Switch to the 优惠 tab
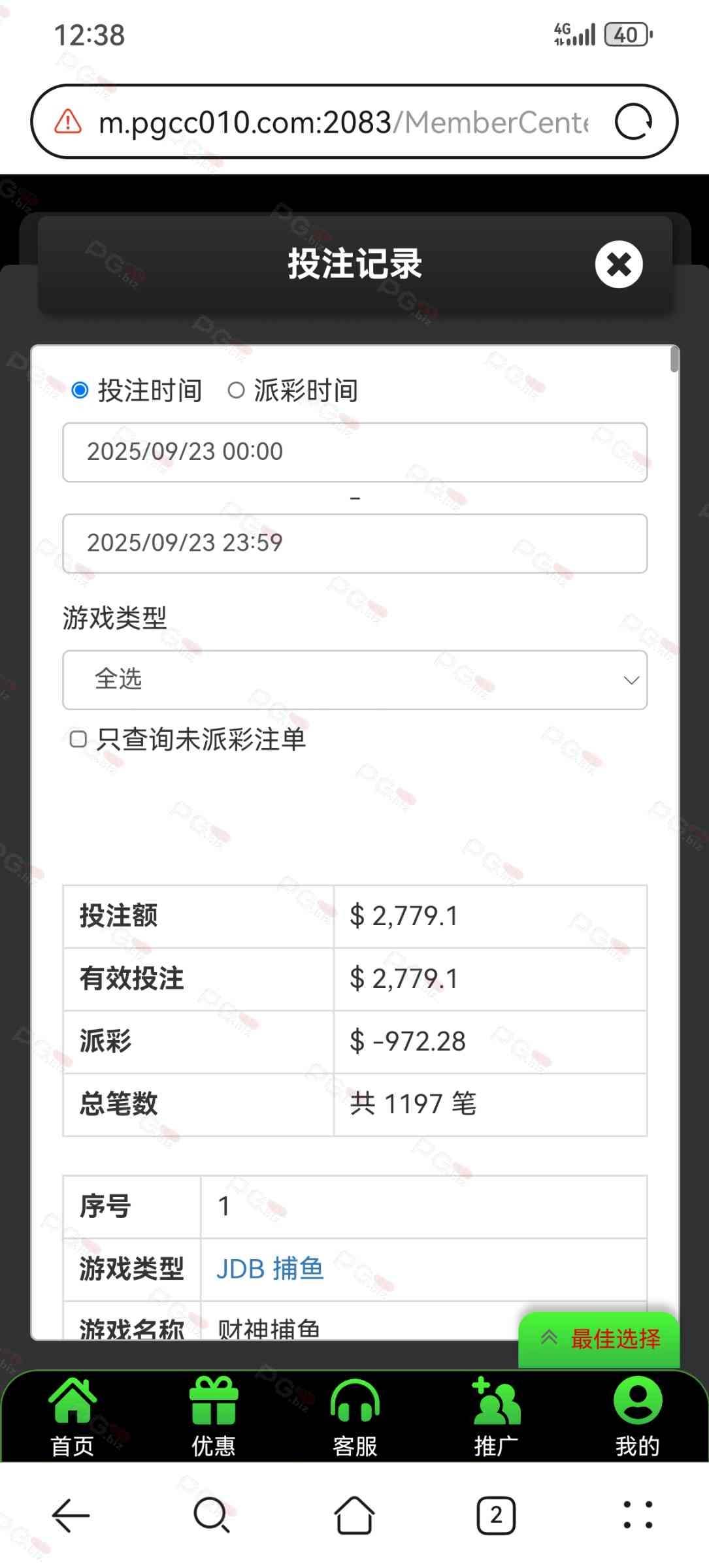Image resolution: width=709 pixels, height=1568 pixels. pyautogui.click(x=214, y=1416)
